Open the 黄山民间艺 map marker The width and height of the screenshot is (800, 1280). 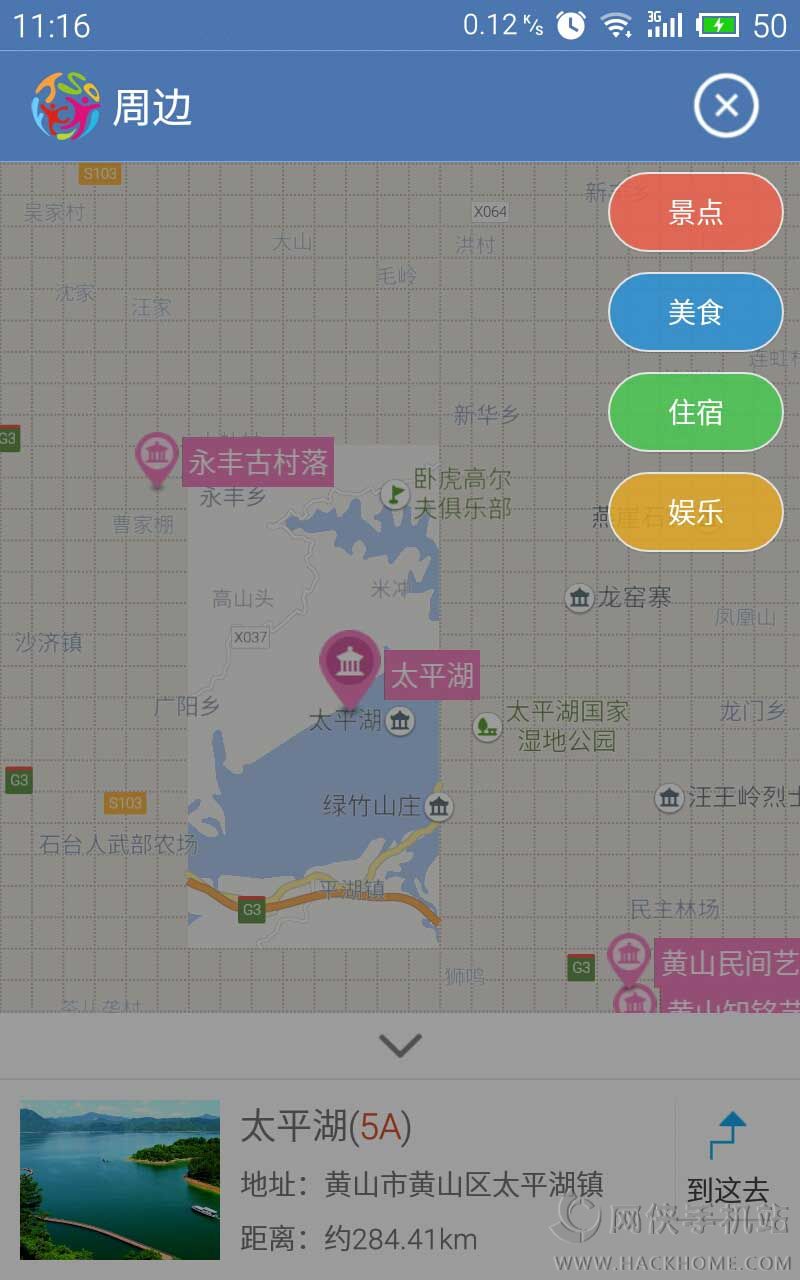pyautogui.click(x=629, y=957)
